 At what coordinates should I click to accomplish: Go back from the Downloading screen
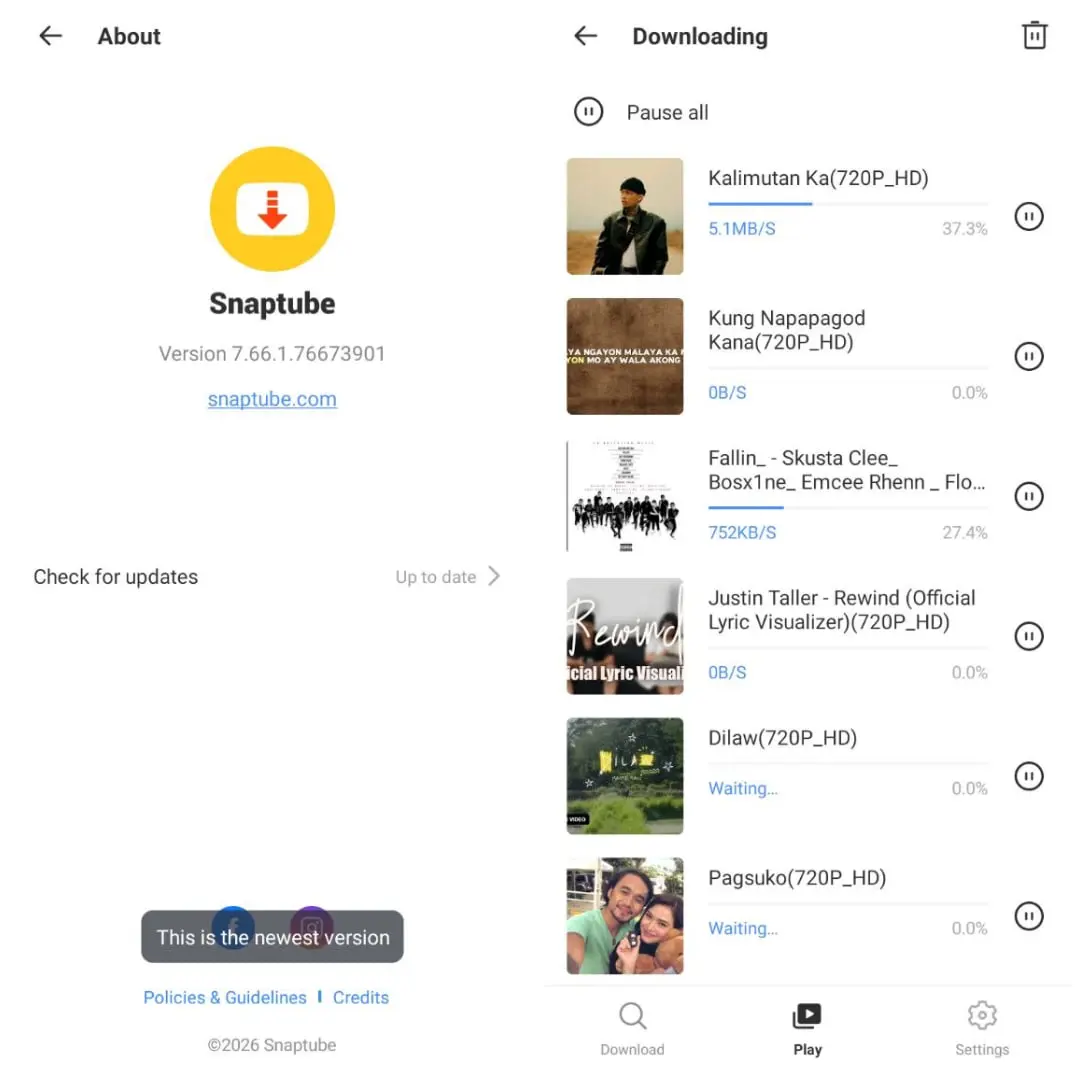coord(585,36)
